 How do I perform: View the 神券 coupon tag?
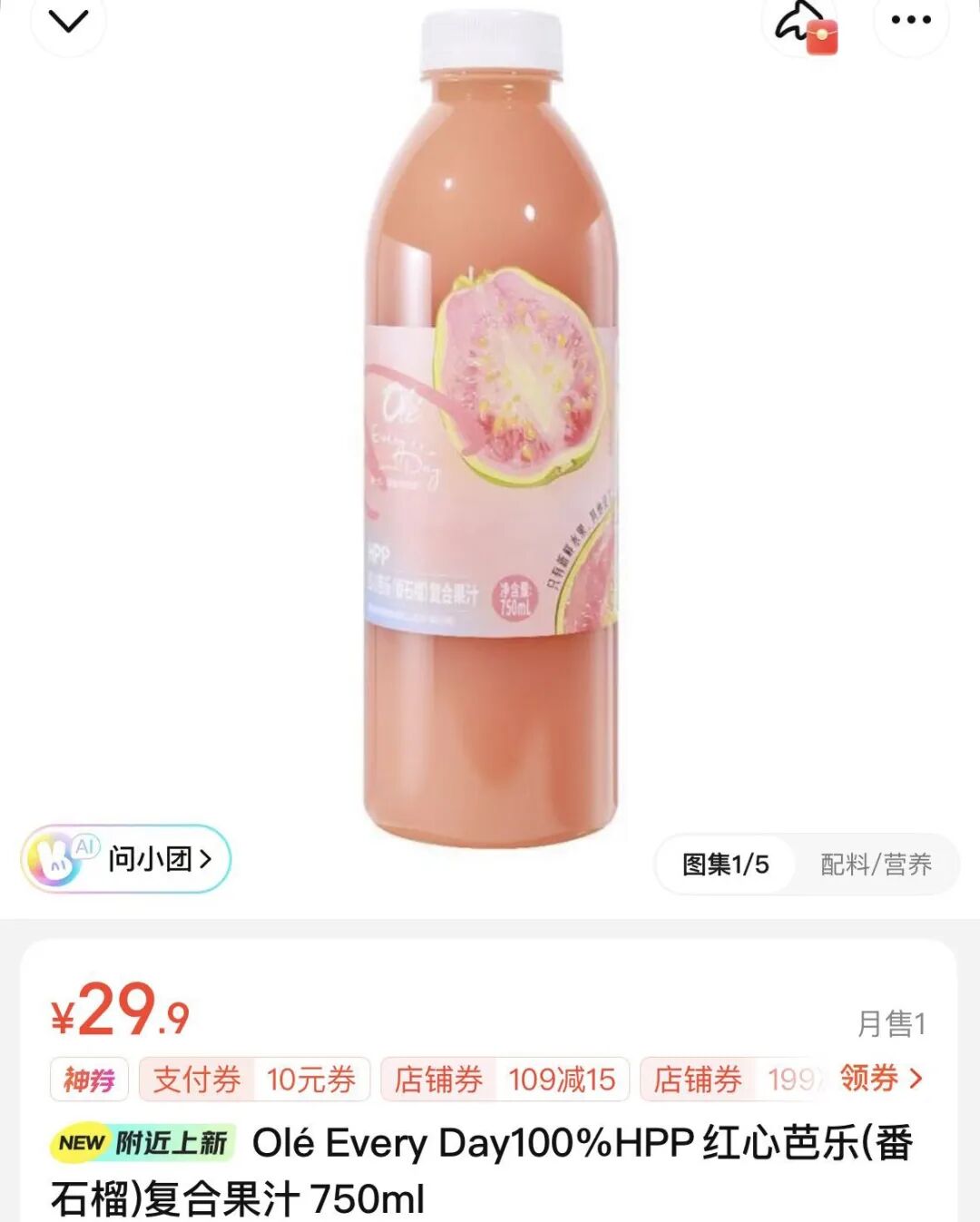coord(89,1080)
